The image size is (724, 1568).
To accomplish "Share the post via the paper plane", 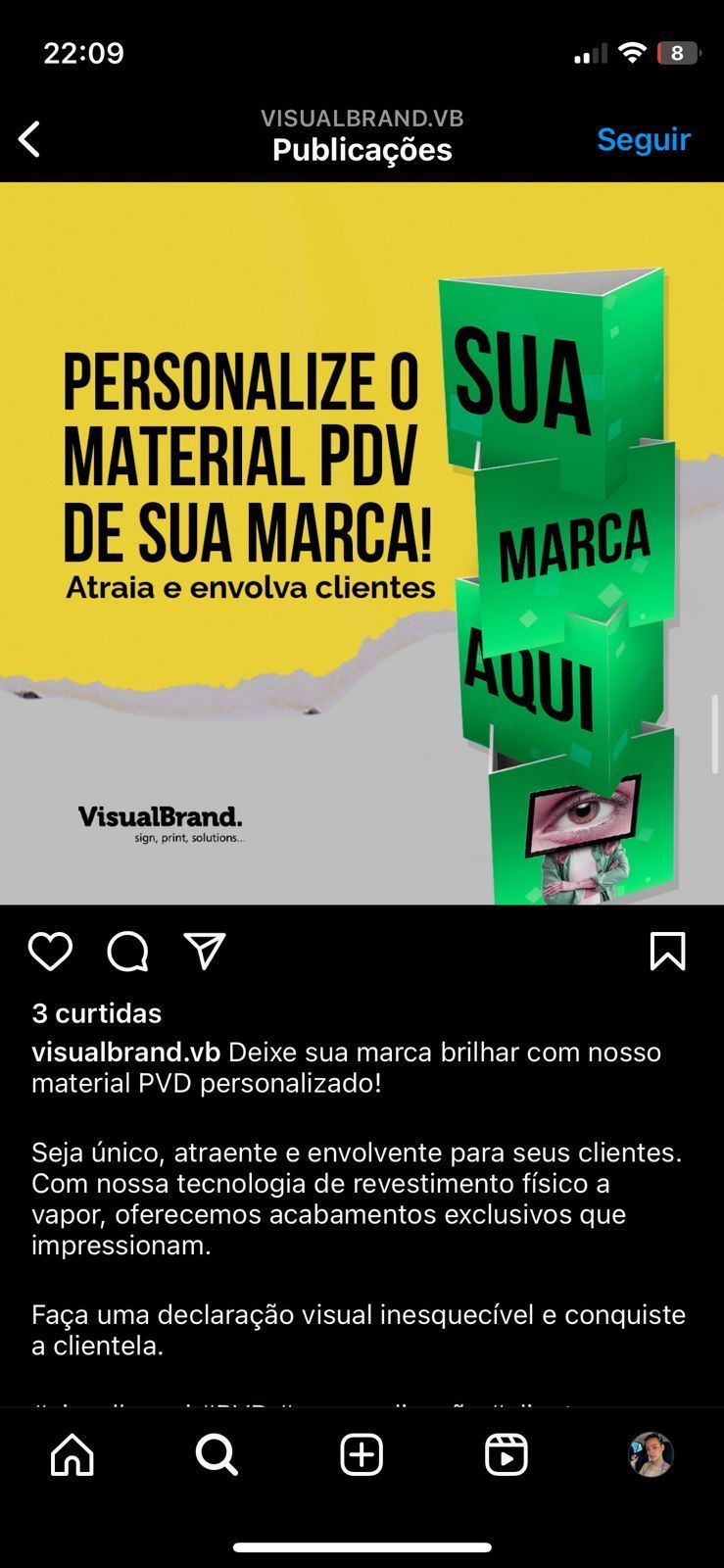I will pyautogui.click(x=205, y=952).
